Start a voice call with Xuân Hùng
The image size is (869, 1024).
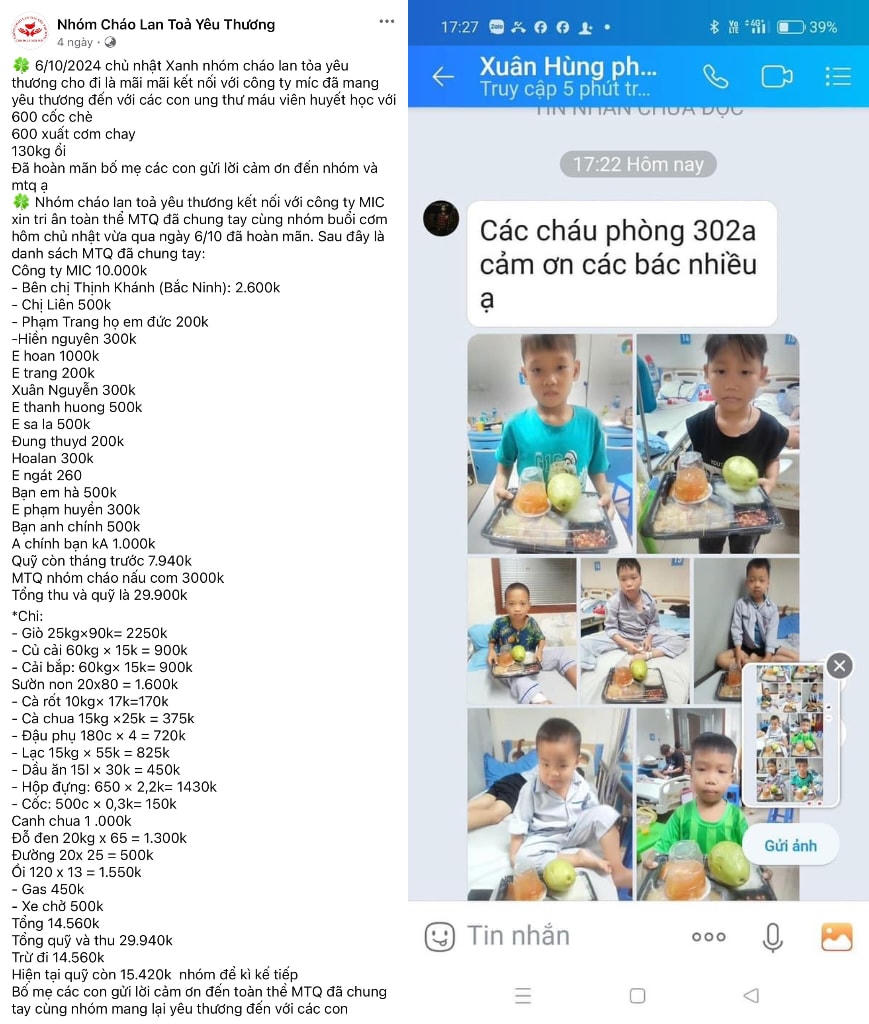pos(715,76)
